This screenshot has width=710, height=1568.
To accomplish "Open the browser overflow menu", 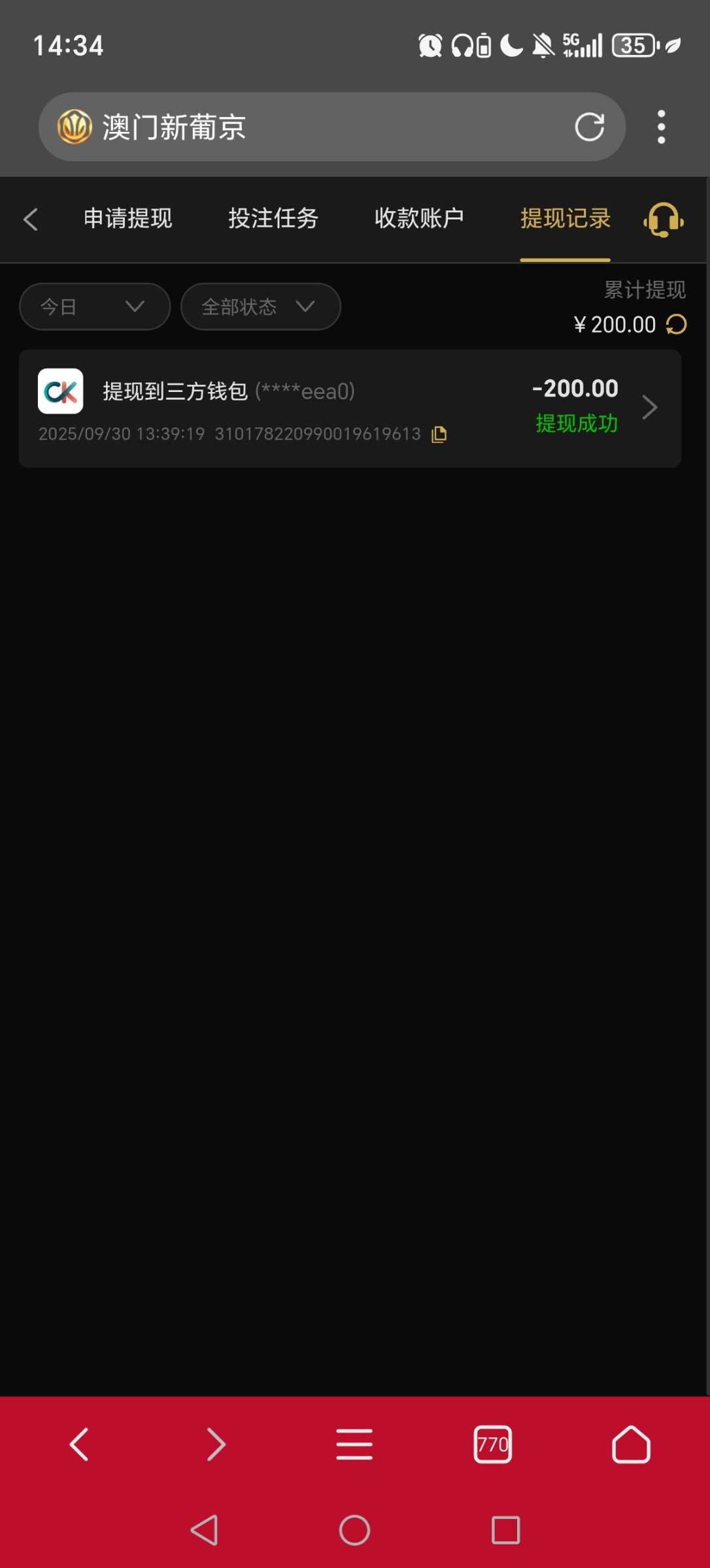I will coord(661,127).
